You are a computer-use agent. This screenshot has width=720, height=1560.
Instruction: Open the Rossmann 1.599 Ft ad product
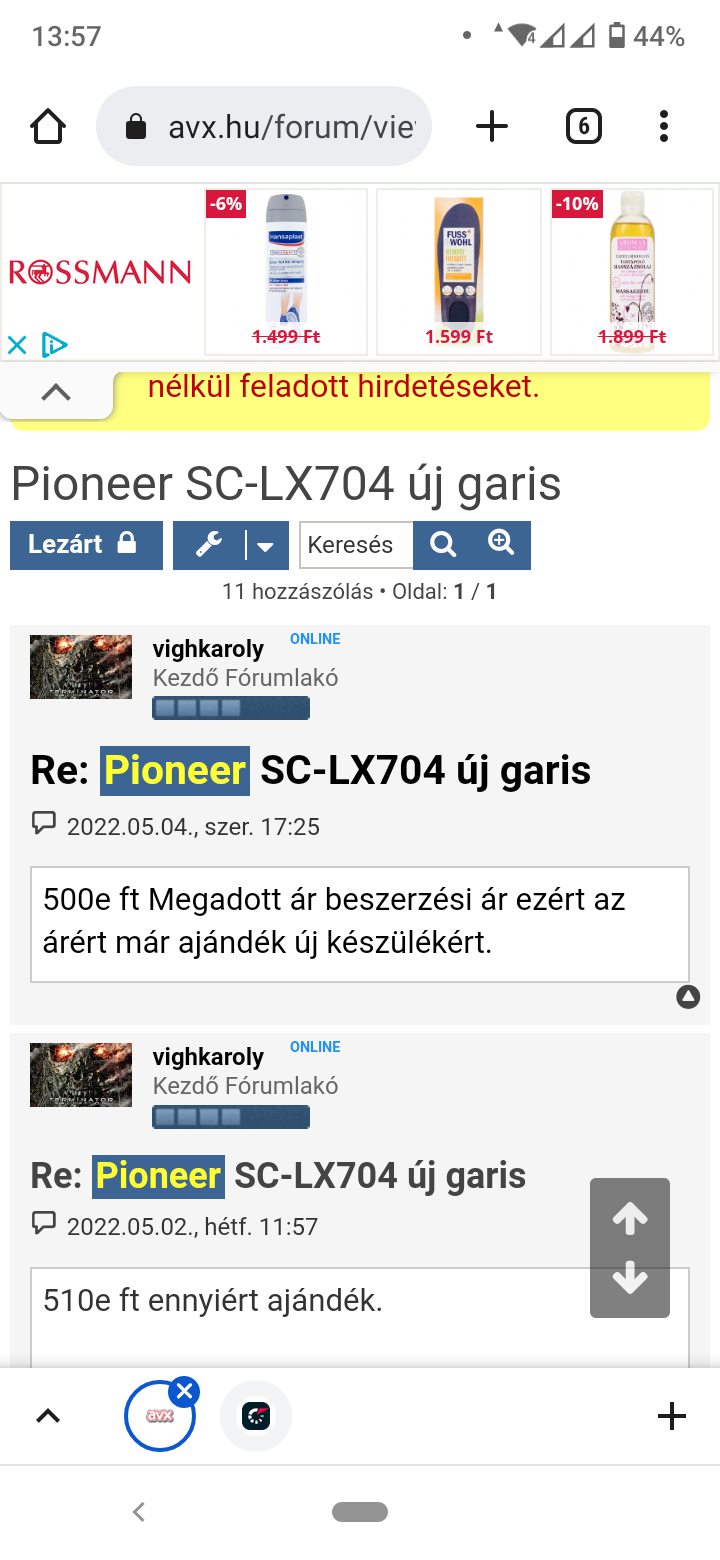[x=459, y=271]
